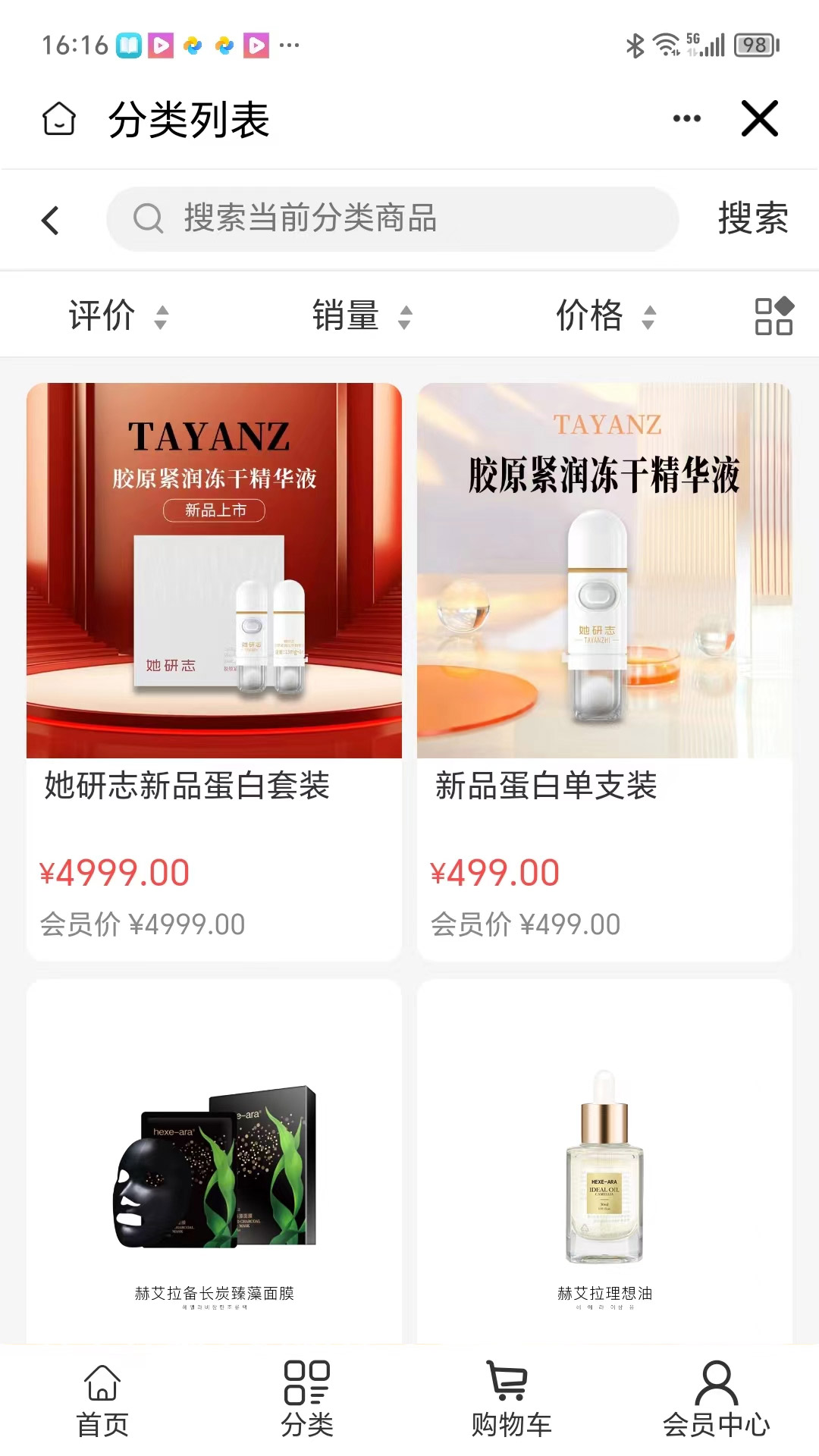819x1456 pixels.
Task: Switch the product layout view
Action: (773, 315)
